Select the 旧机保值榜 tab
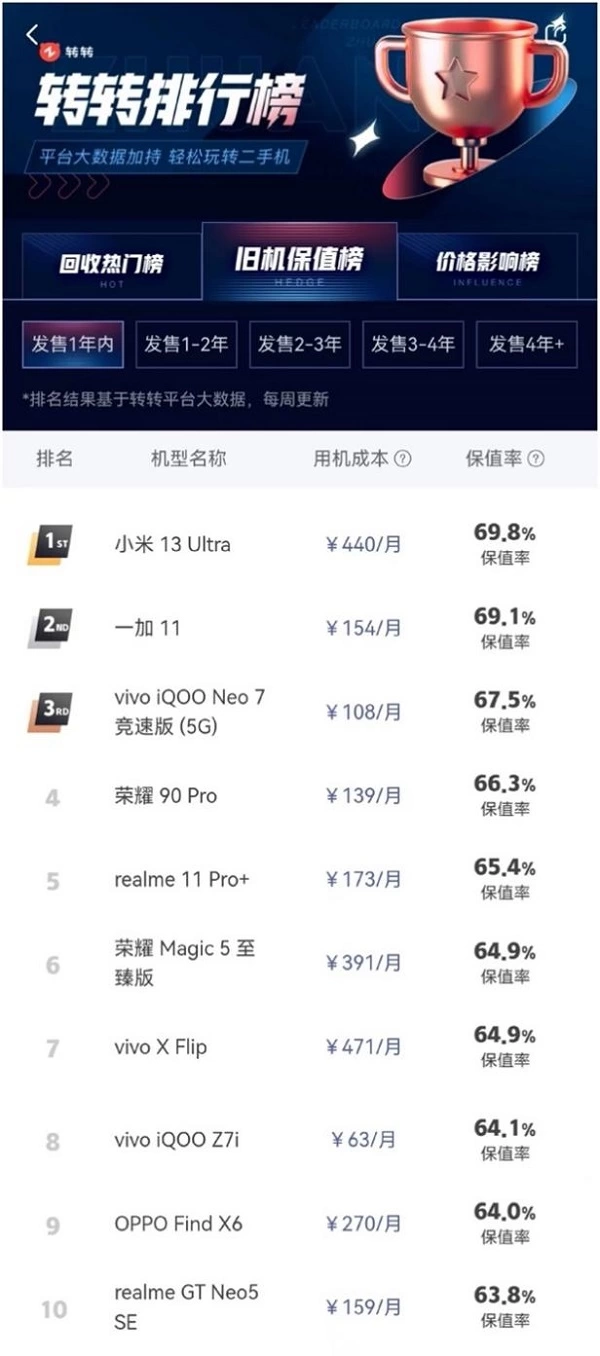Image resolution: width=600 pixels, height=1356 pixels. [x=300, y=261]
